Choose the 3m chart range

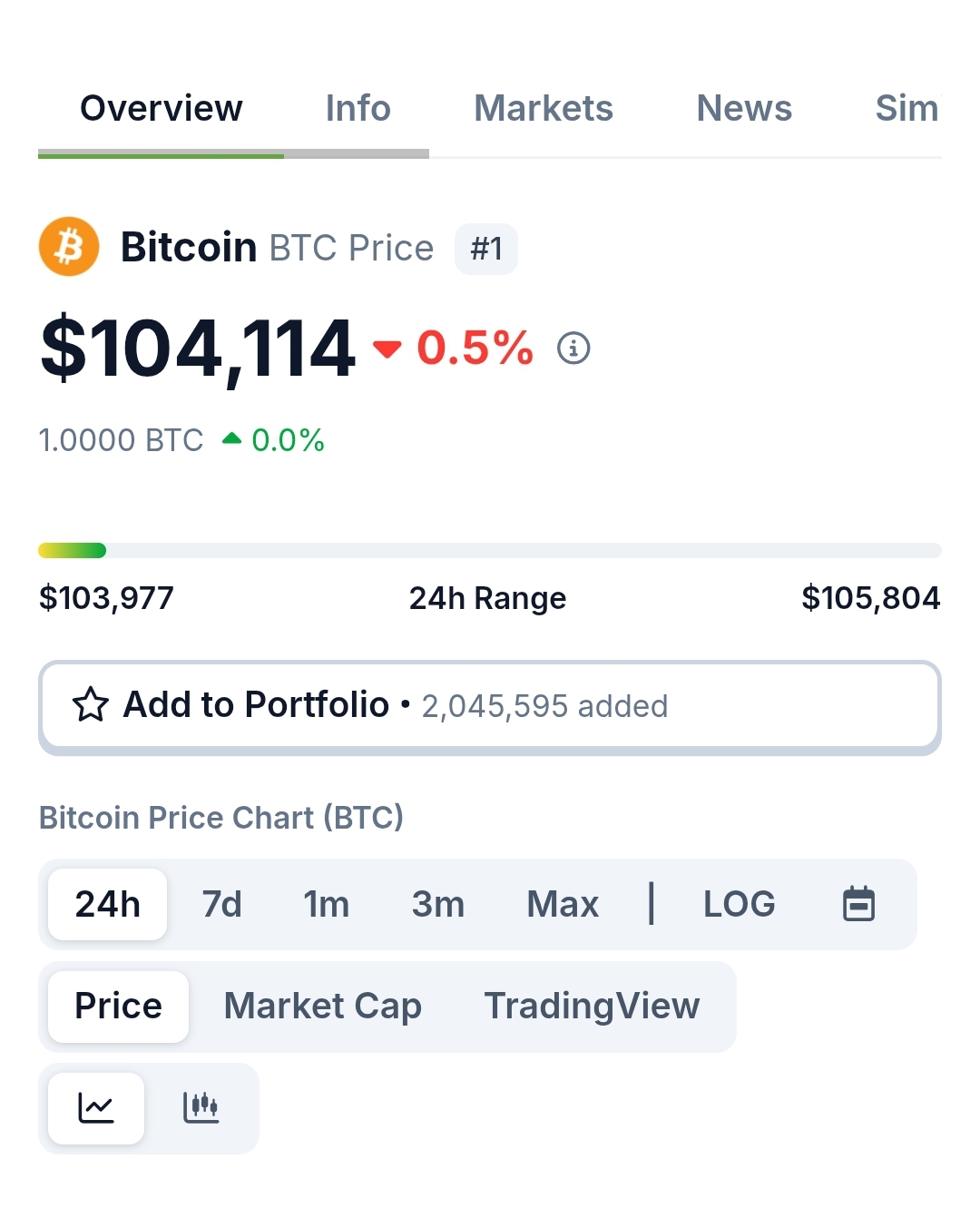pos(437,904)
